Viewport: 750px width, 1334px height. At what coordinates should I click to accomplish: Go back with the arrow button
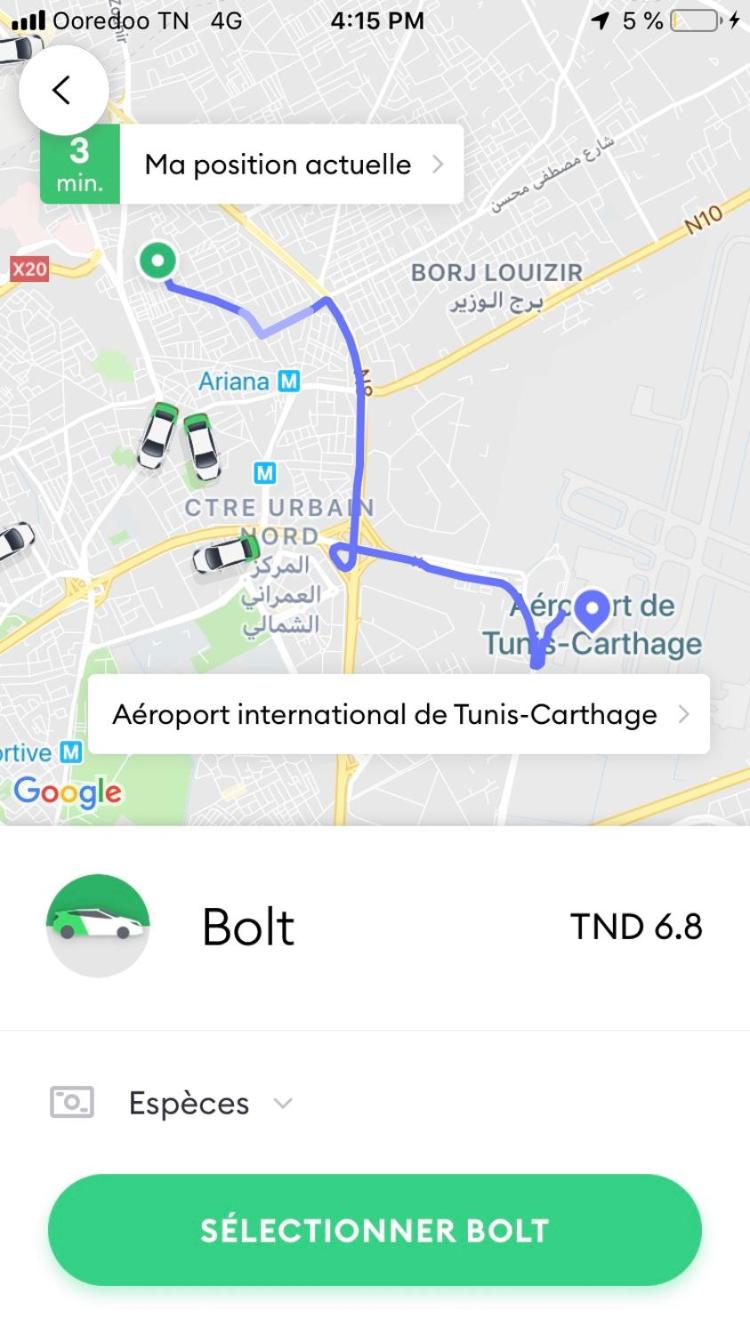63,90
